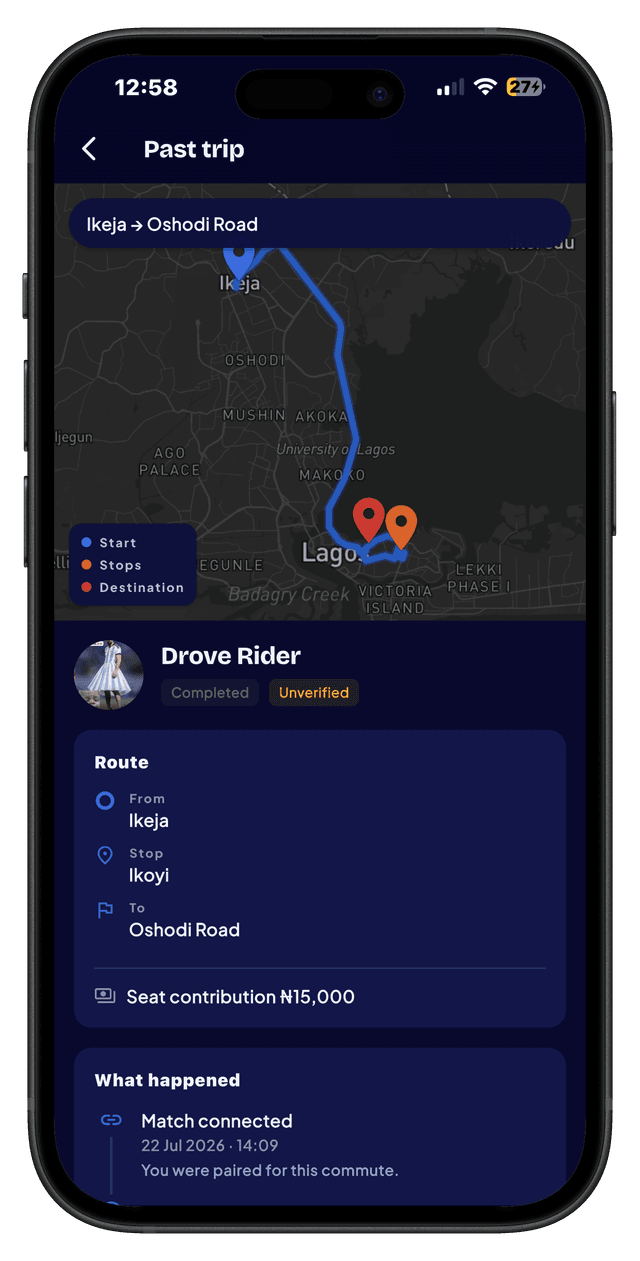Tap the red destination pin on the map
This screenshot has height=1261, width=640.
click(369, 520)
